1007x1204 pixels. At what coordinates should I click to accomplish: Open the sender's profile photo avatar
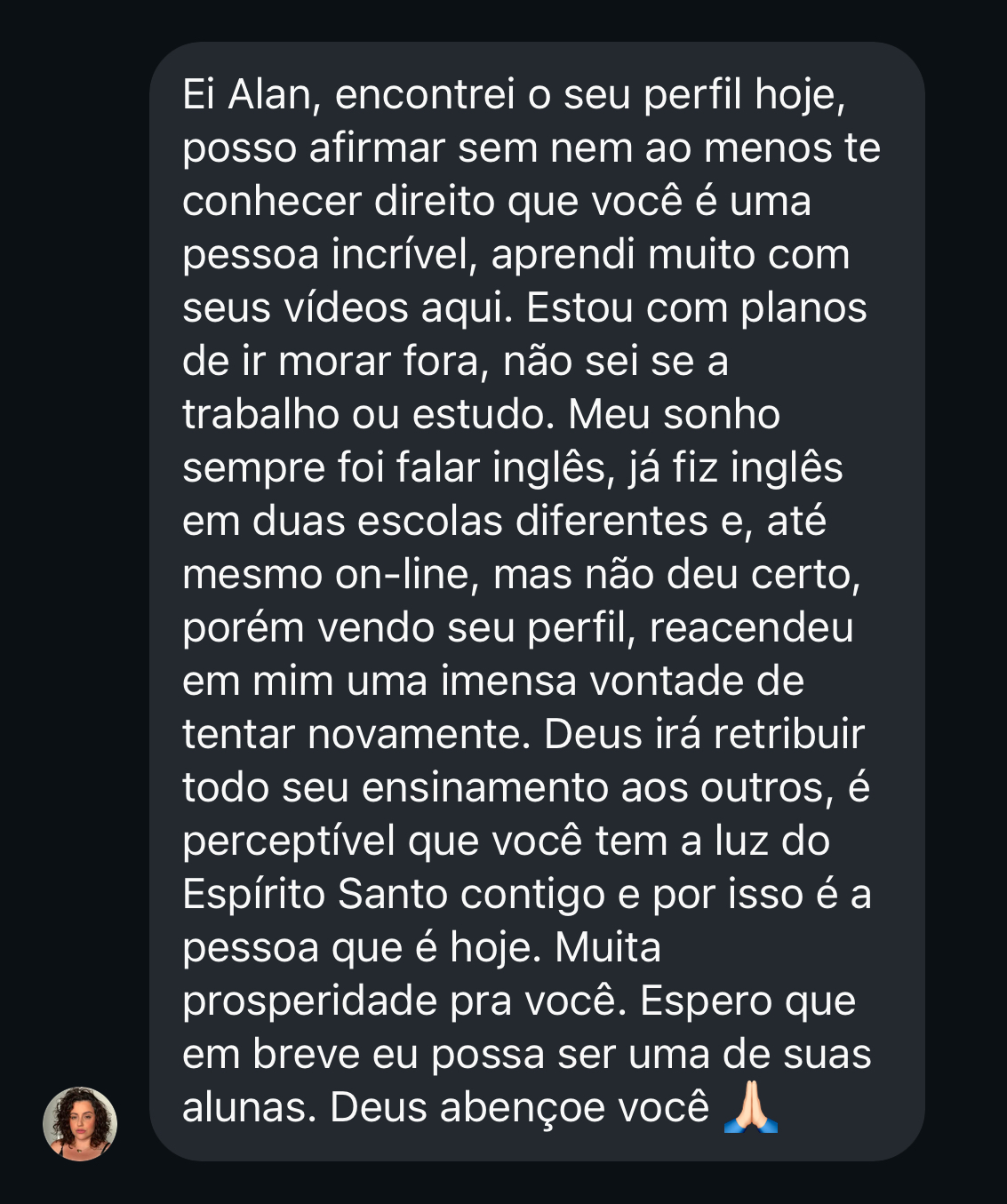coord(80,1123)
